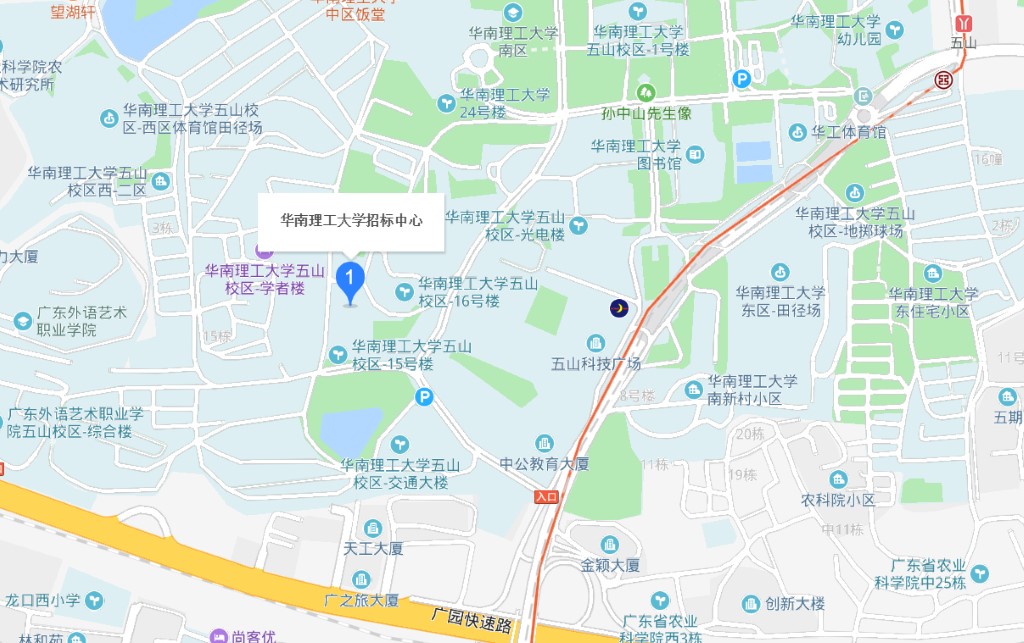Tap the 华工体育馆 point of interest

click(797, 132)
